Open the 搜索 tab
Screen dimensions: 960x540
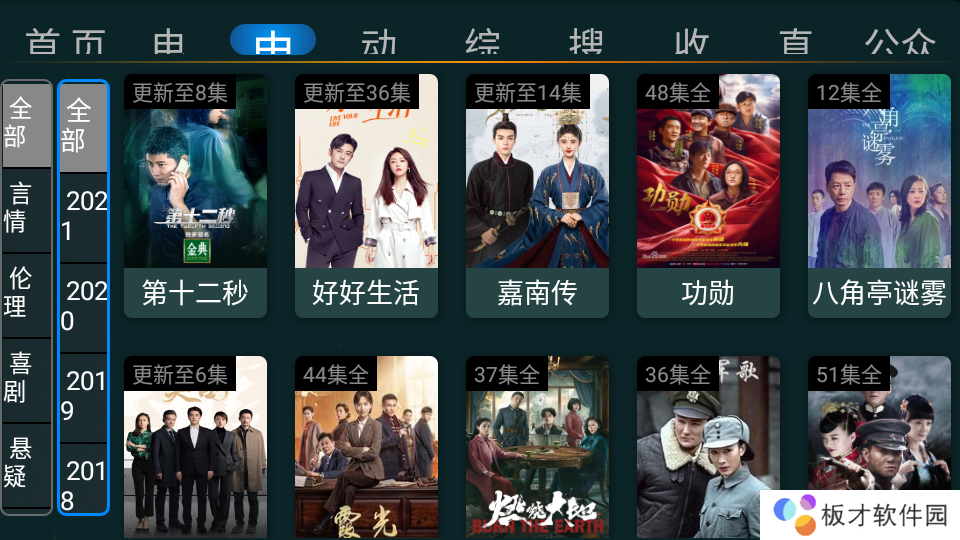(586, 42)
